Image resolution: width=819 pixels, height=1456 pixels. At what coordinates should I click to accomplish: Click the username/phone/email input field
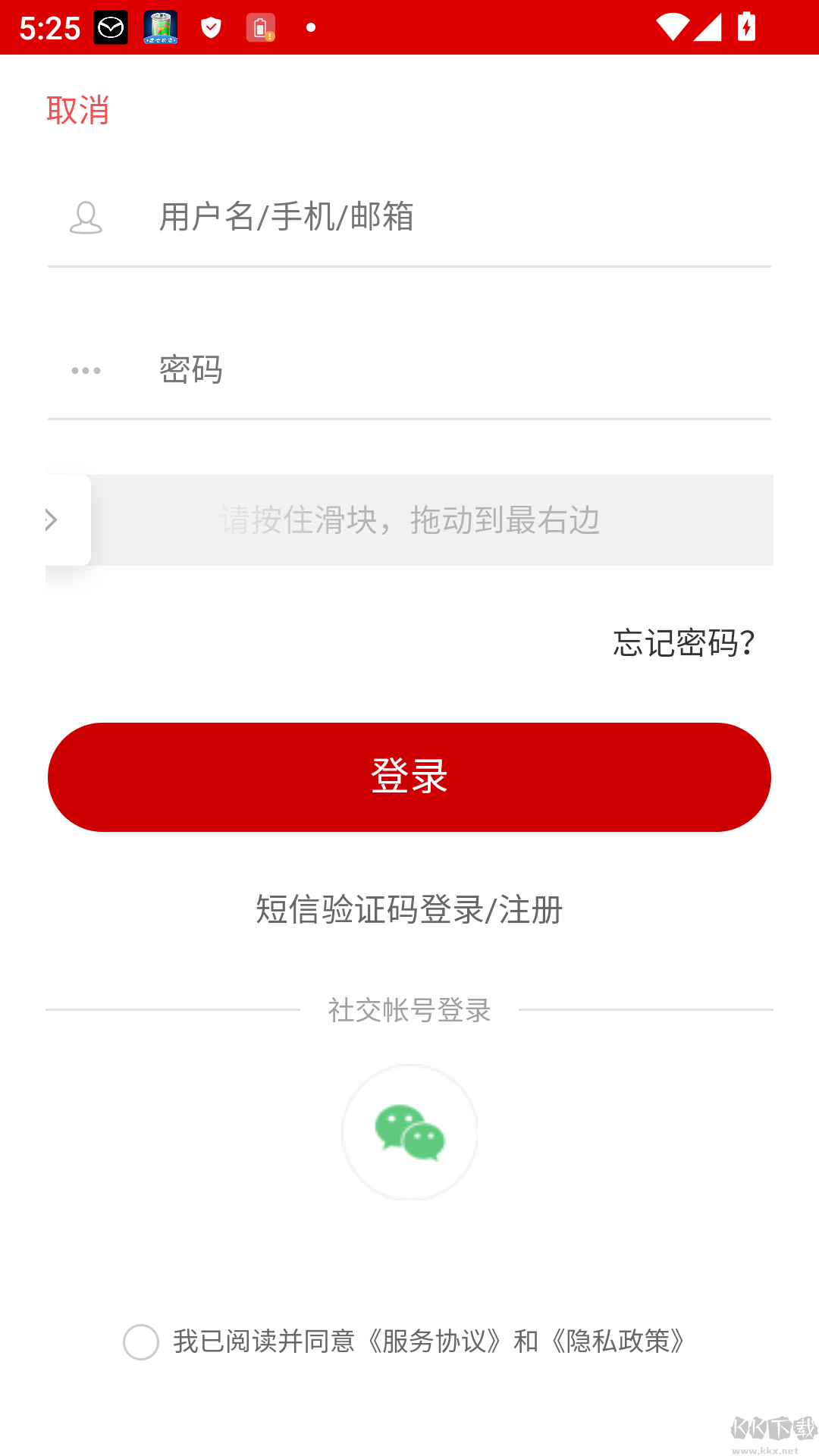tap(417, 218)
